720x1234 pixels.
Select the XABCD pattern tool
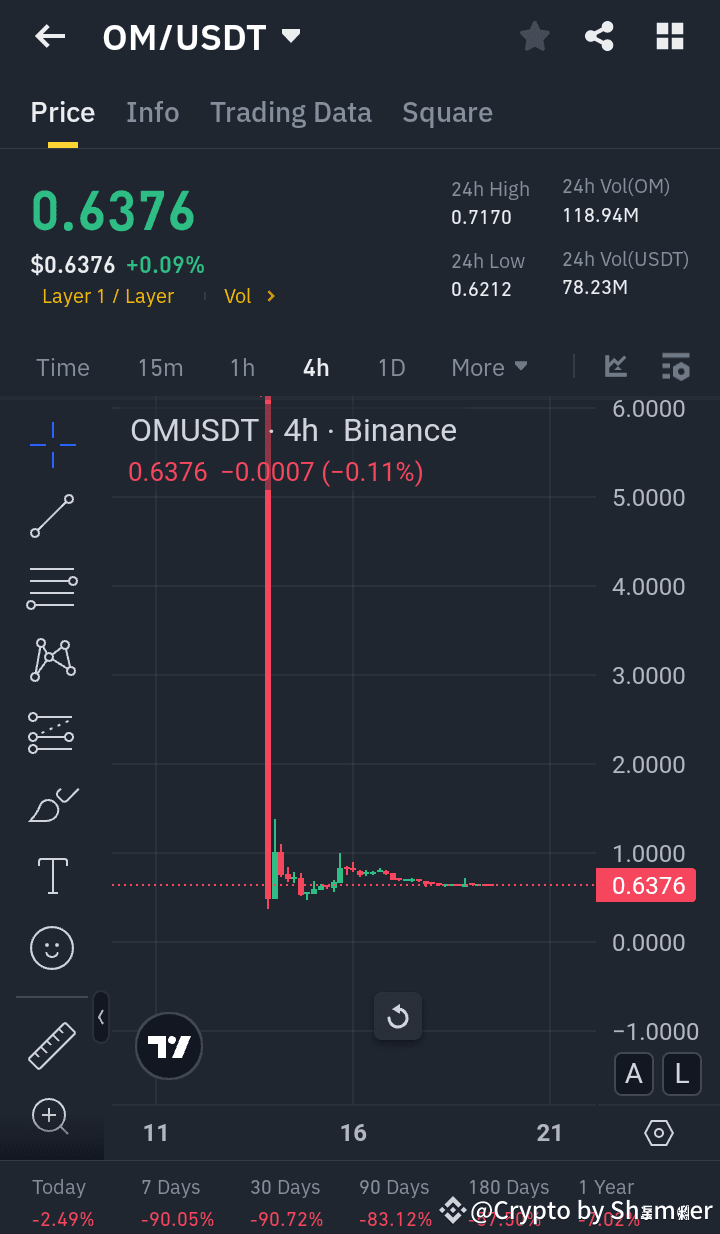point(51,659)
